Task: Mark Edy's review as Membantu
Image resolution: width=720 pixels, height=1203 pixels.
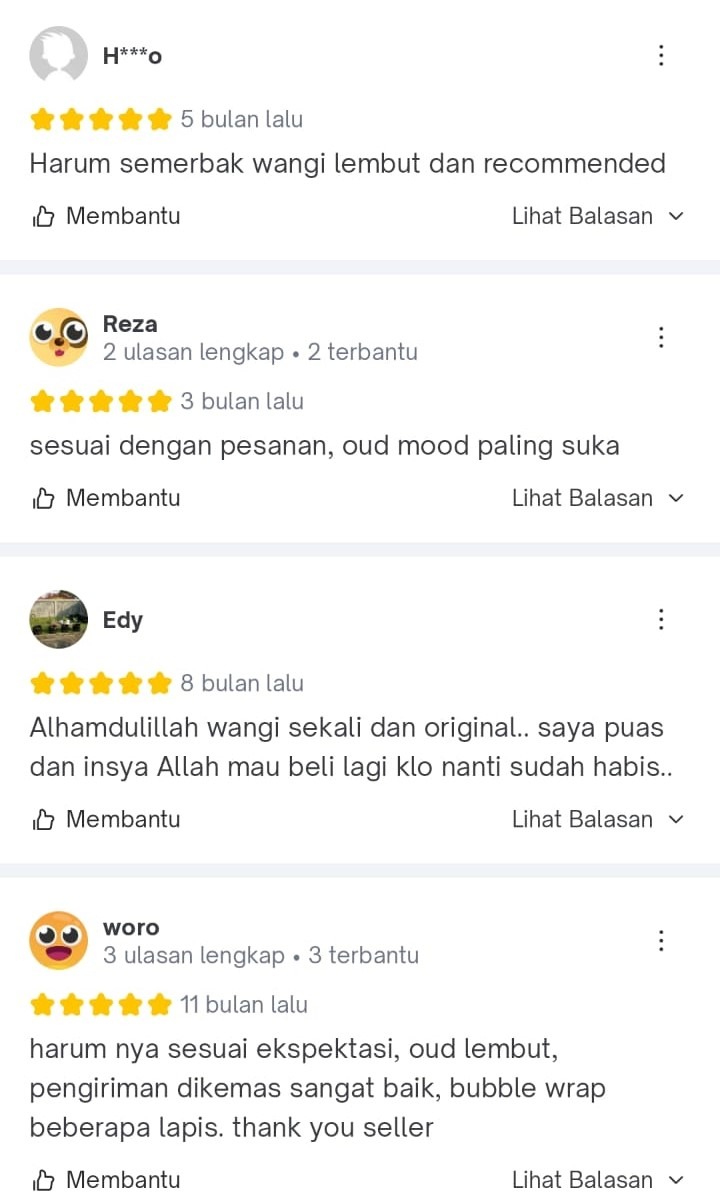Action: [107, 819]
